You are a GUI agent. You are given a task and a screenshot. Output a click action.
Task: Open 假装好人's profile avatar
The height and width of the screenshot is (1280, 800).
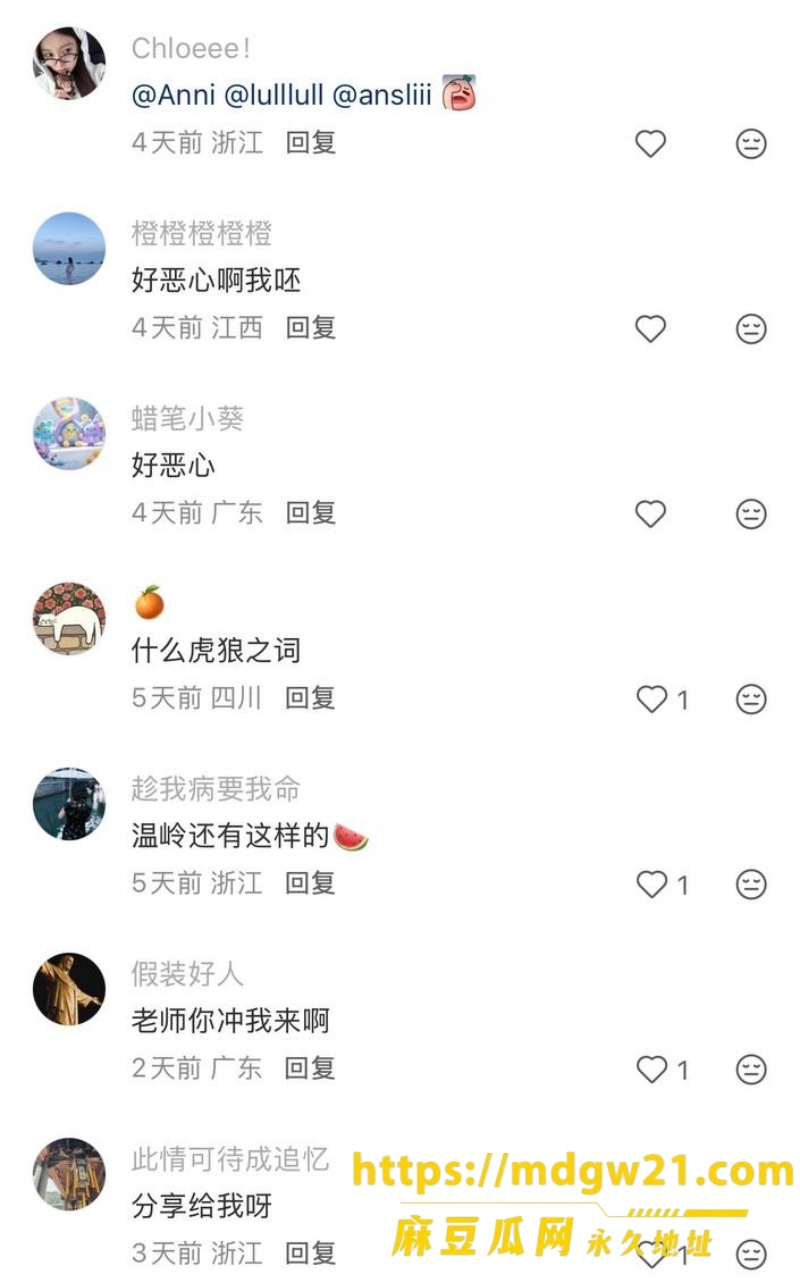click(69, 989)
